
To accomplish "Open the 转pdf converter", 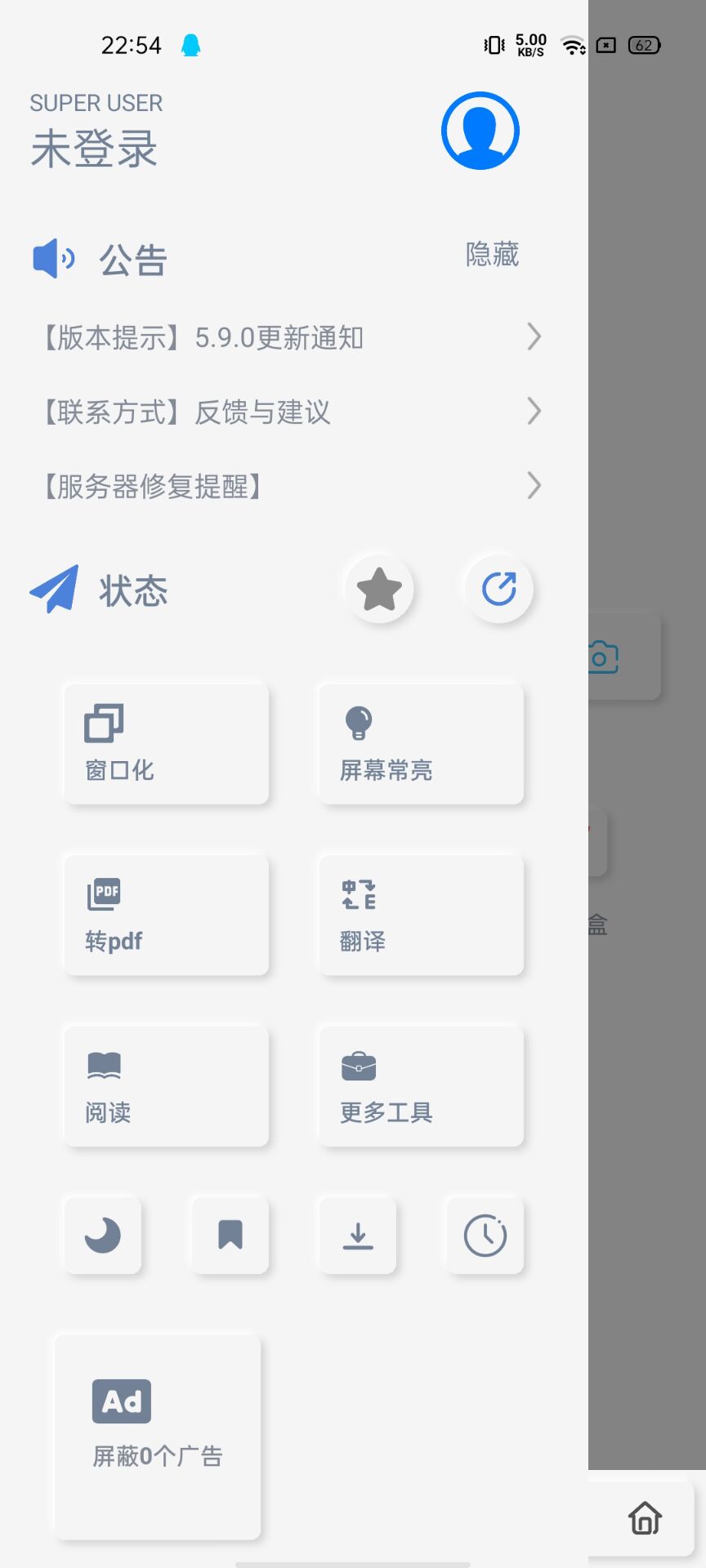I will click(167, 915).
